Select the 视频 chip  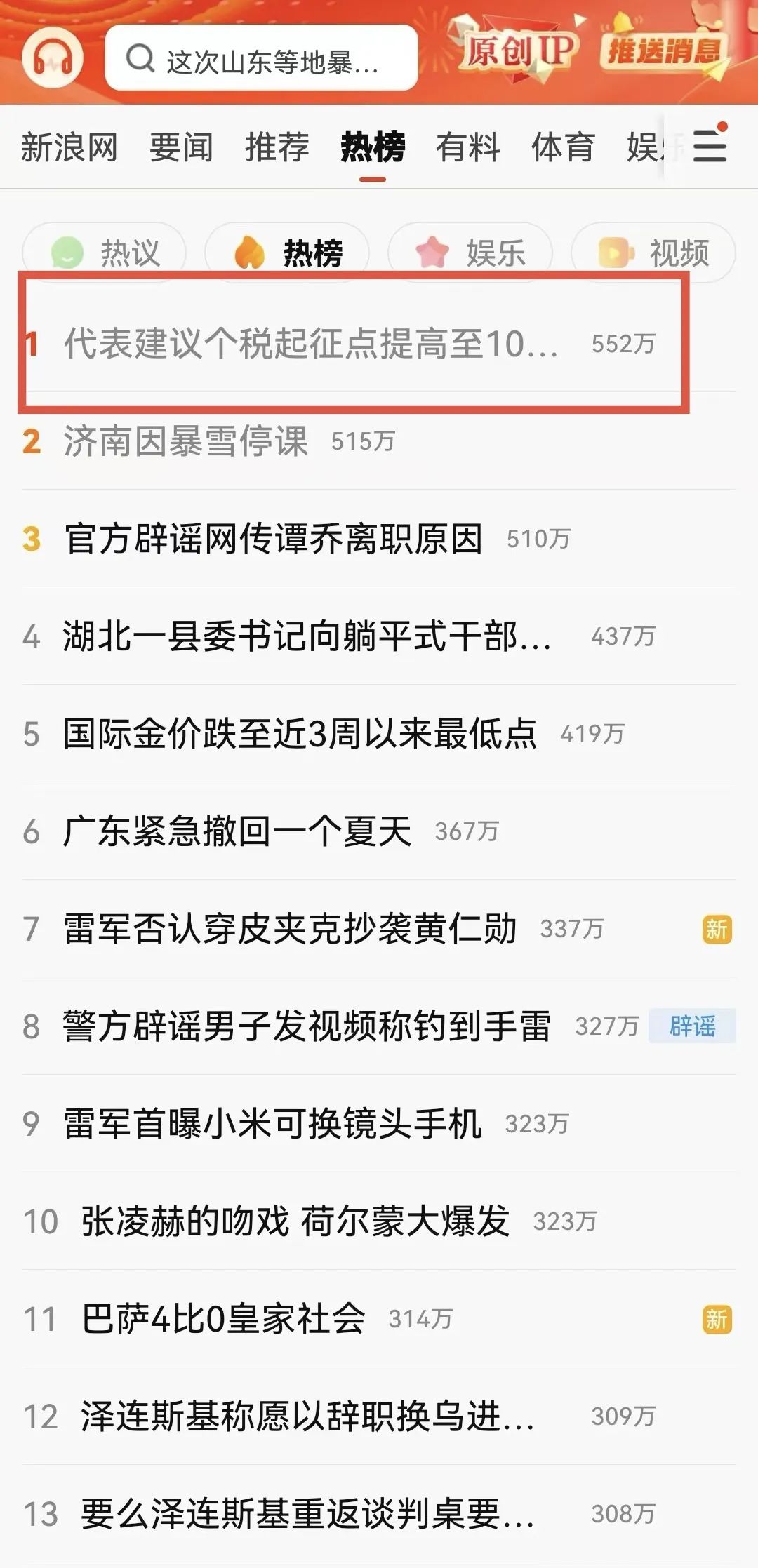(x=653, y=253)
